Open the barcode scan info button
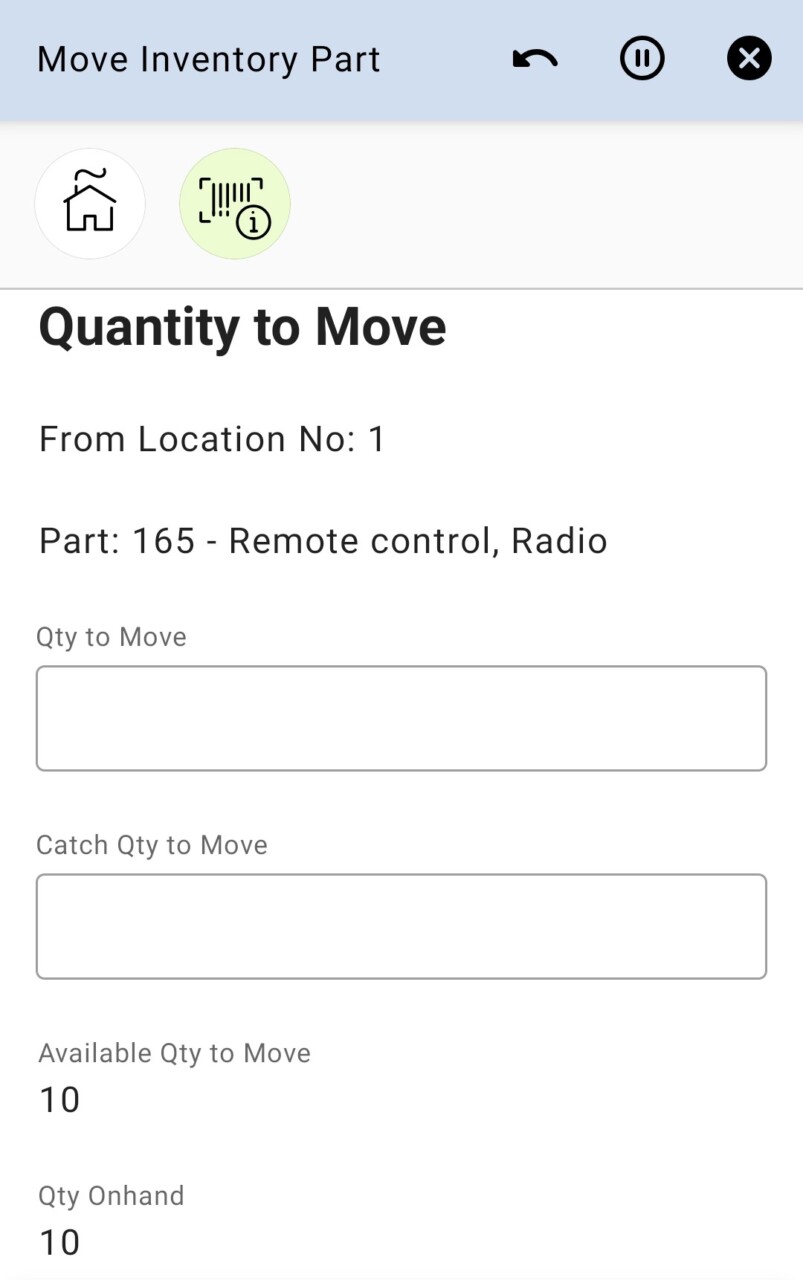 [x=235, y=204]
